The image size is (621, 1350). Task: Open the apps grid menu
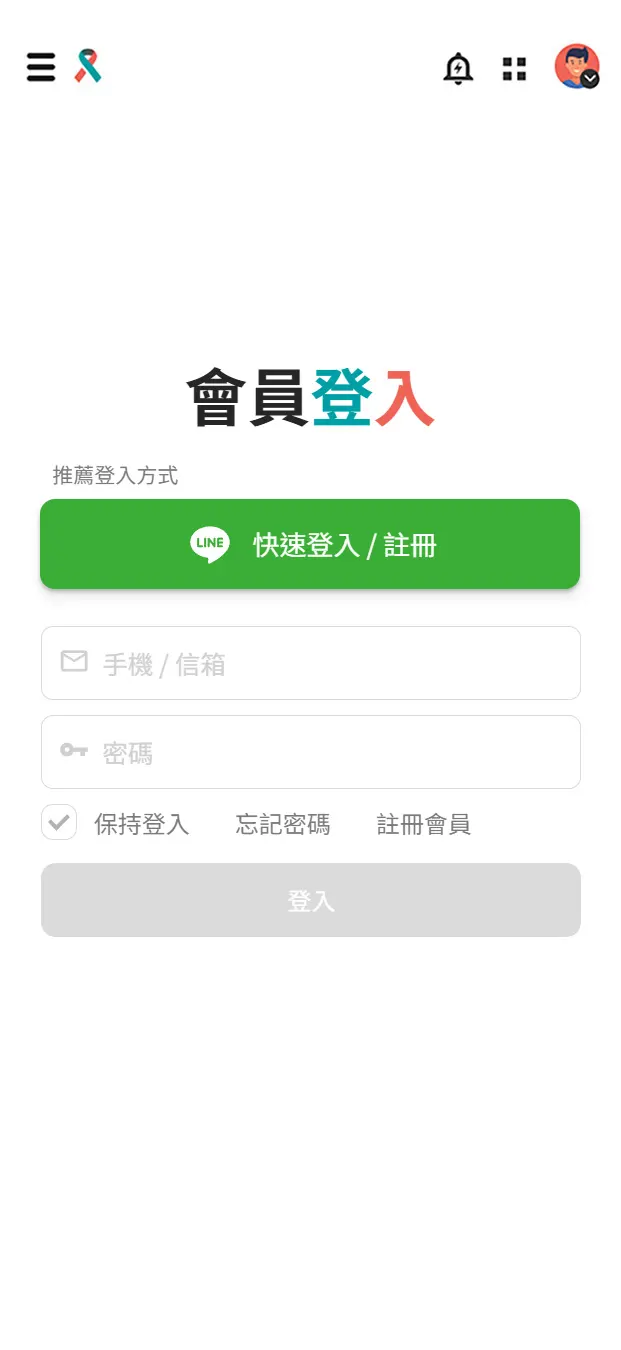(x=514, y=68)
